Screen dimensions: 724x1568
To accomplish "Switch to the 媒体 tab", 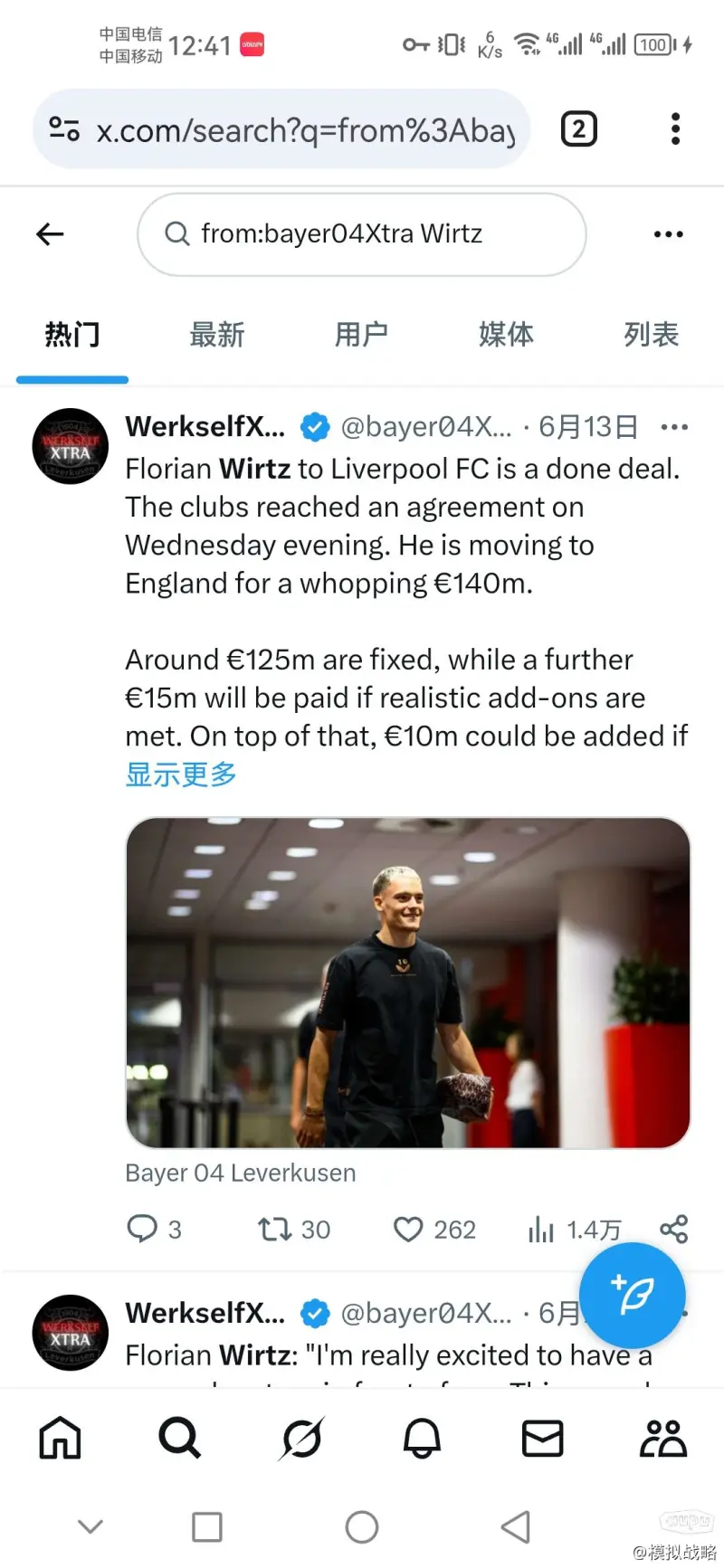I will click(506, 335).
